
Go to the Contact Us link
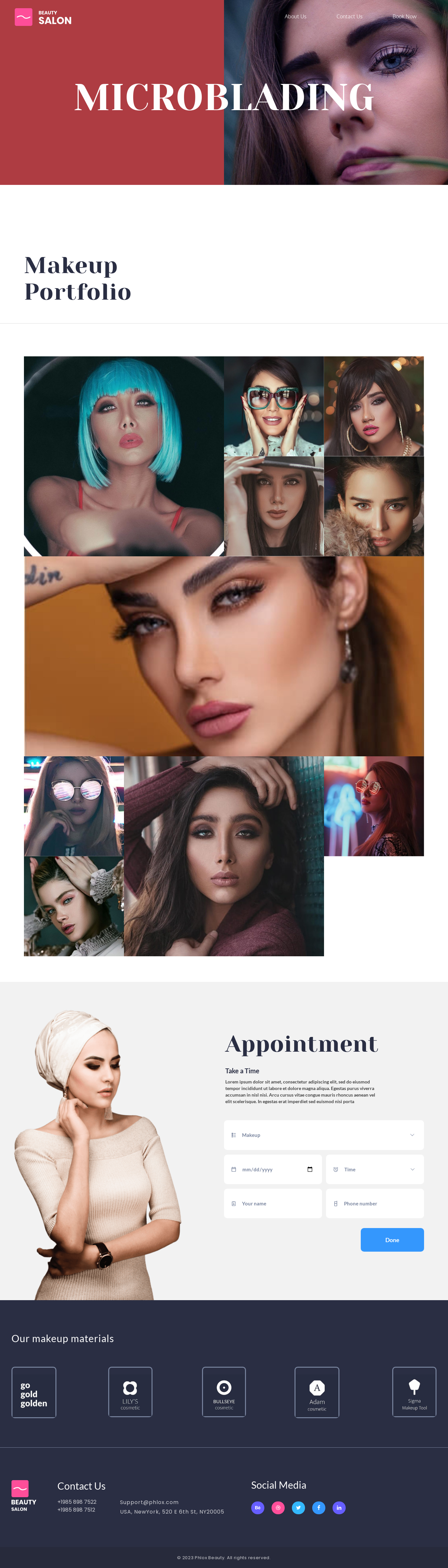(349, 16)
